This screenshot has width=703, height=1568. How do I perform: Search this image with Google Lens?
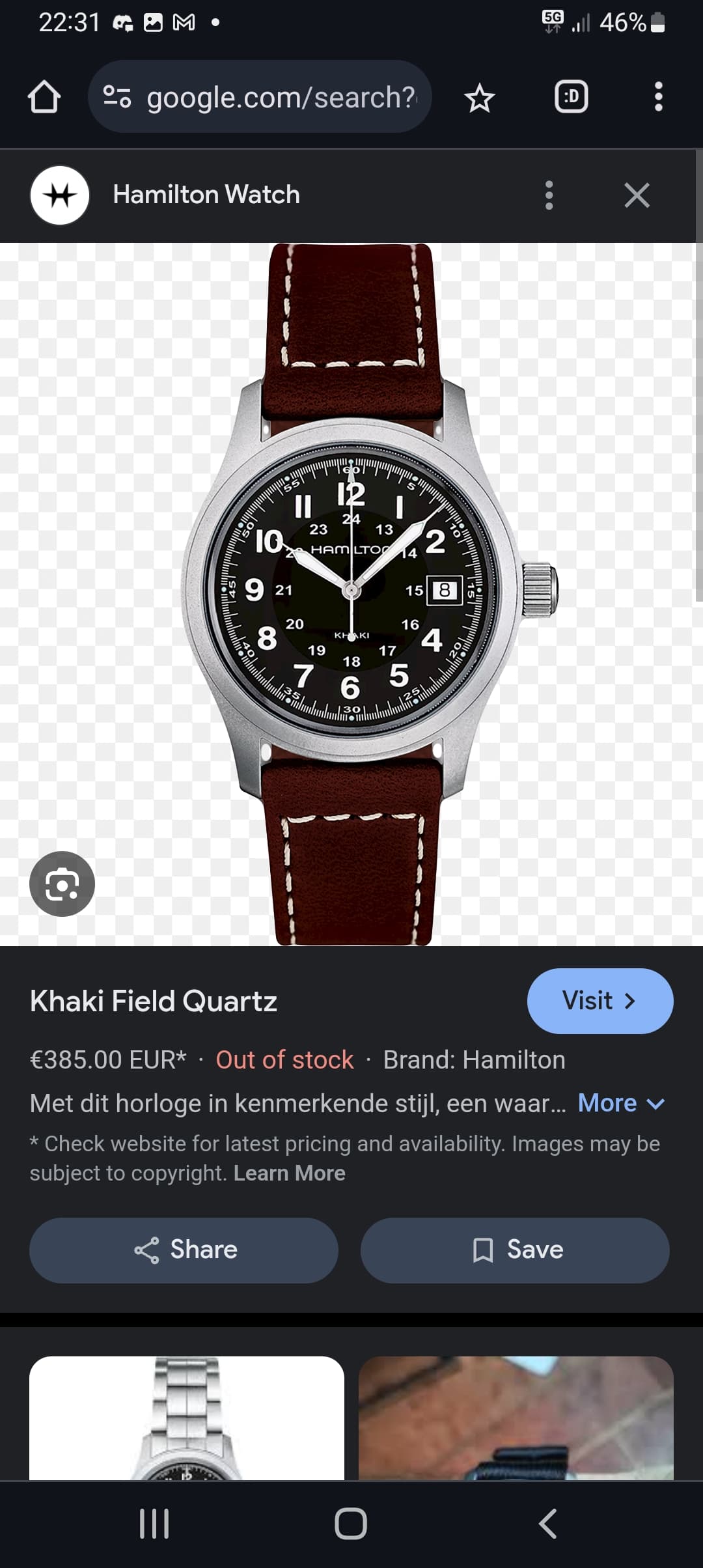pos(62,884)
